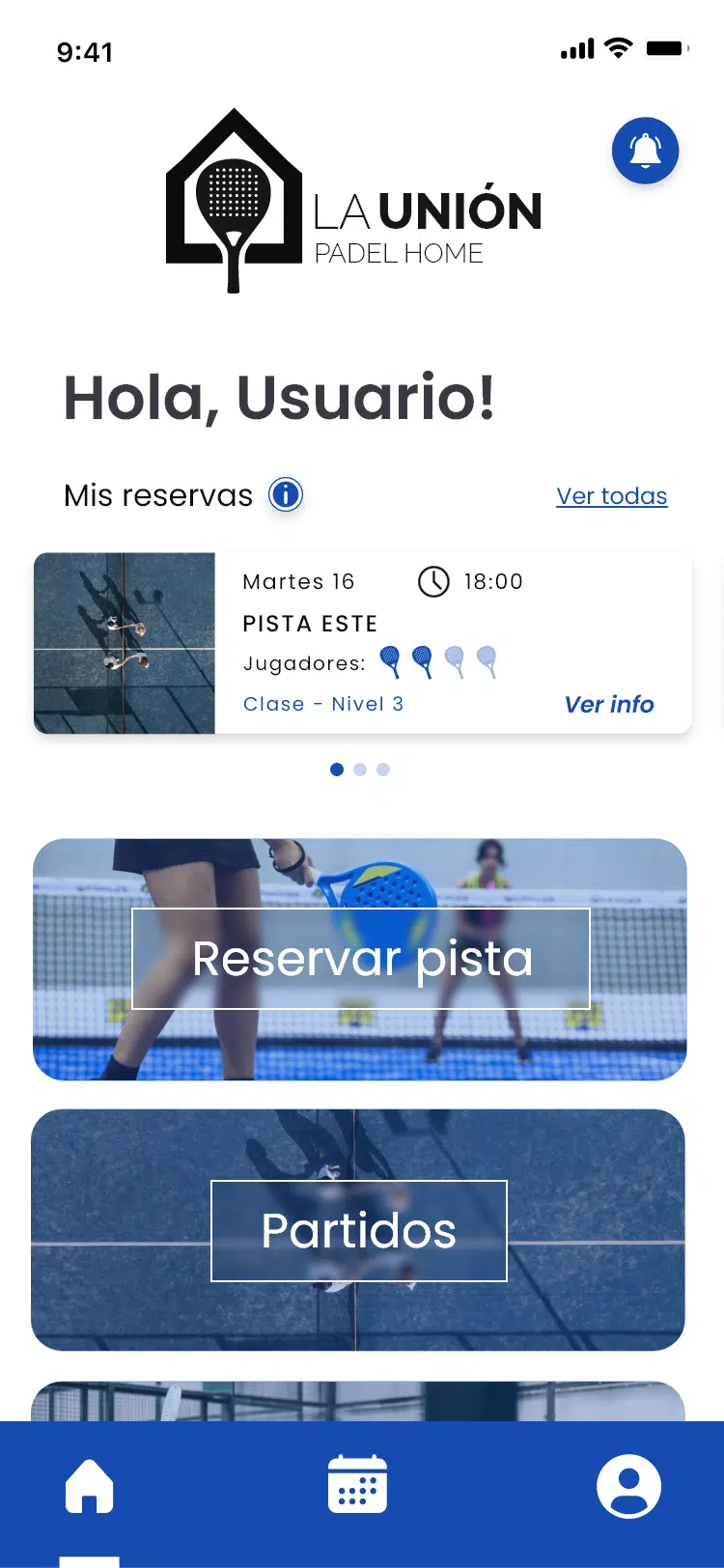This screenshot has height=1568, width=724.
Task: Select the second reservation page dot
Action: 360,770
